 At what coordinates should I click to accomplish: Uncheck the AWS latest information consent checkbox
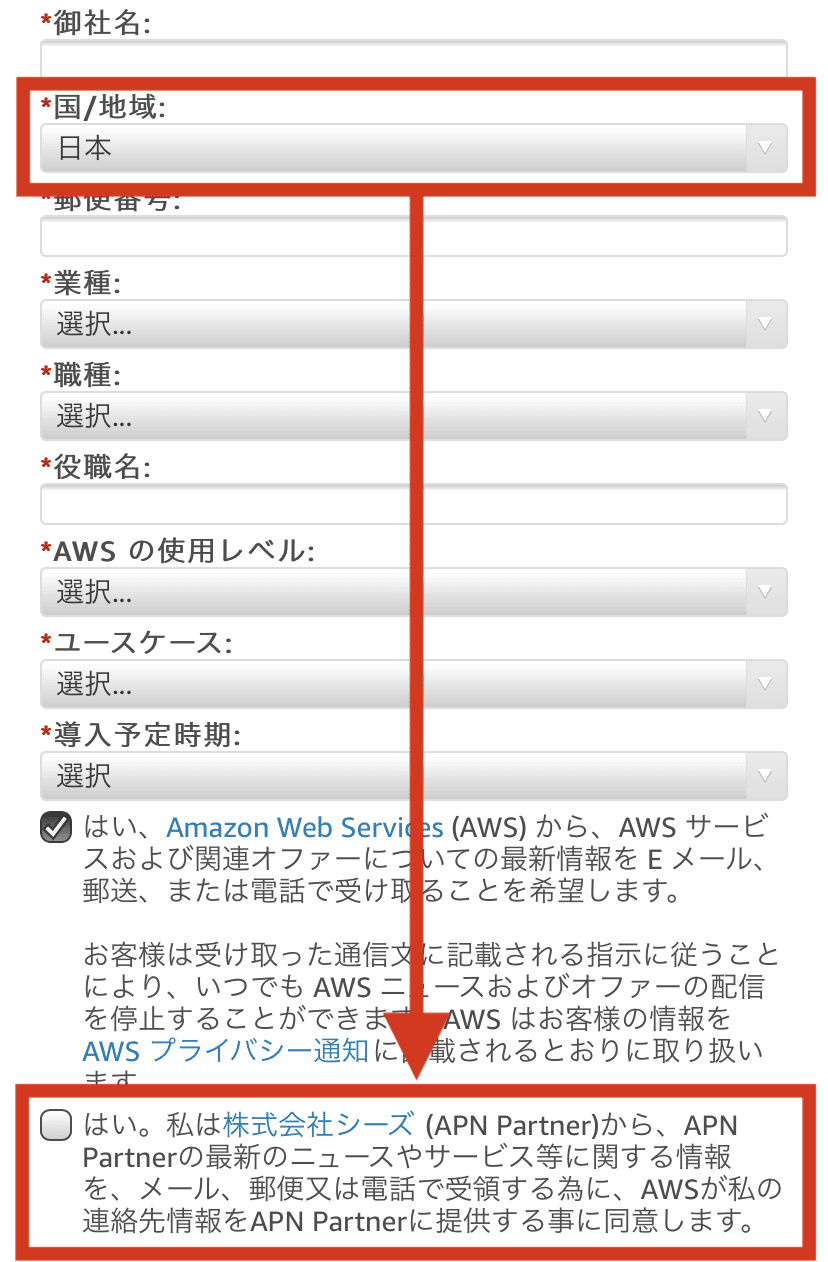point(56,828)
